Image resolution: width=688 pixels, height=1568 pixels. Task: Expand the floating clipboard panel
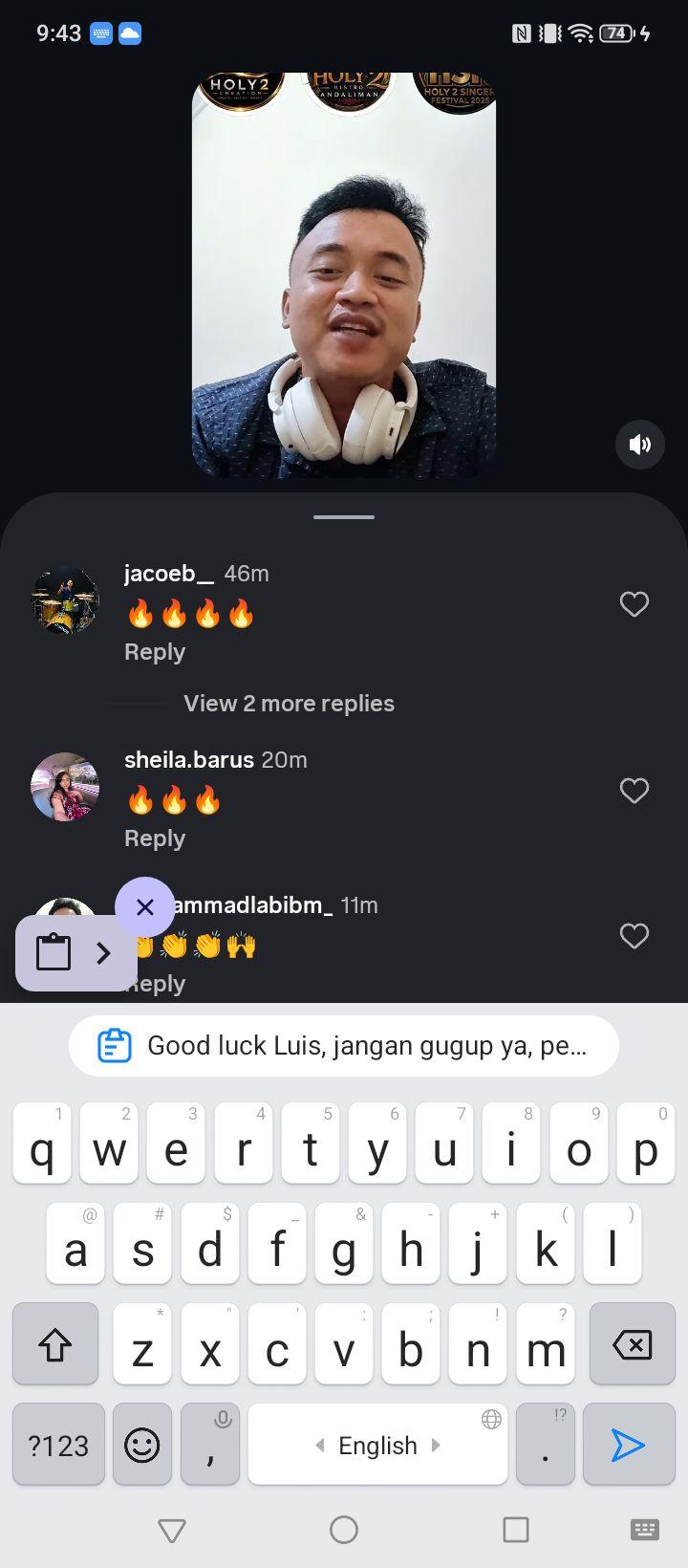104,952
